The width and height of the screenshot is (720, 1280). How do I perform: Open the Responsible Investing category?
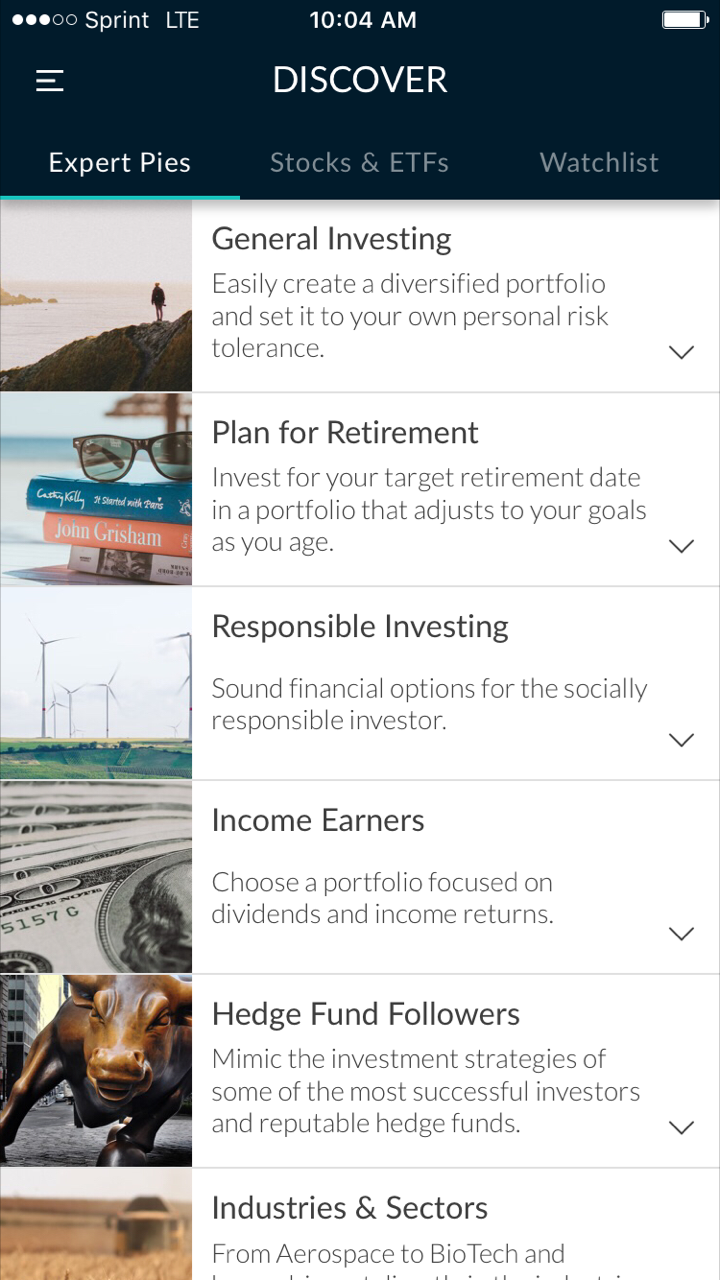[360, 684]
